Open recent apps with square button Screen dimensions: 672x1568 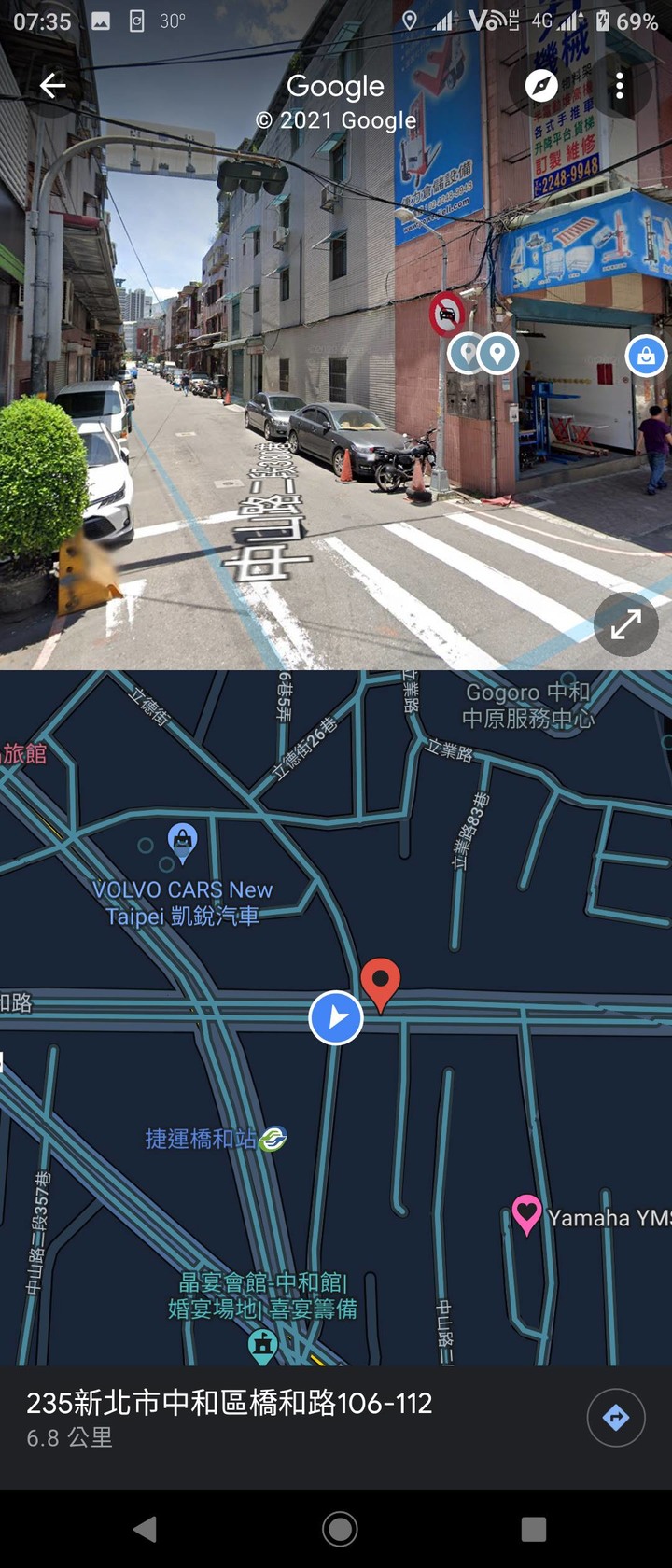coord(533,1529)
